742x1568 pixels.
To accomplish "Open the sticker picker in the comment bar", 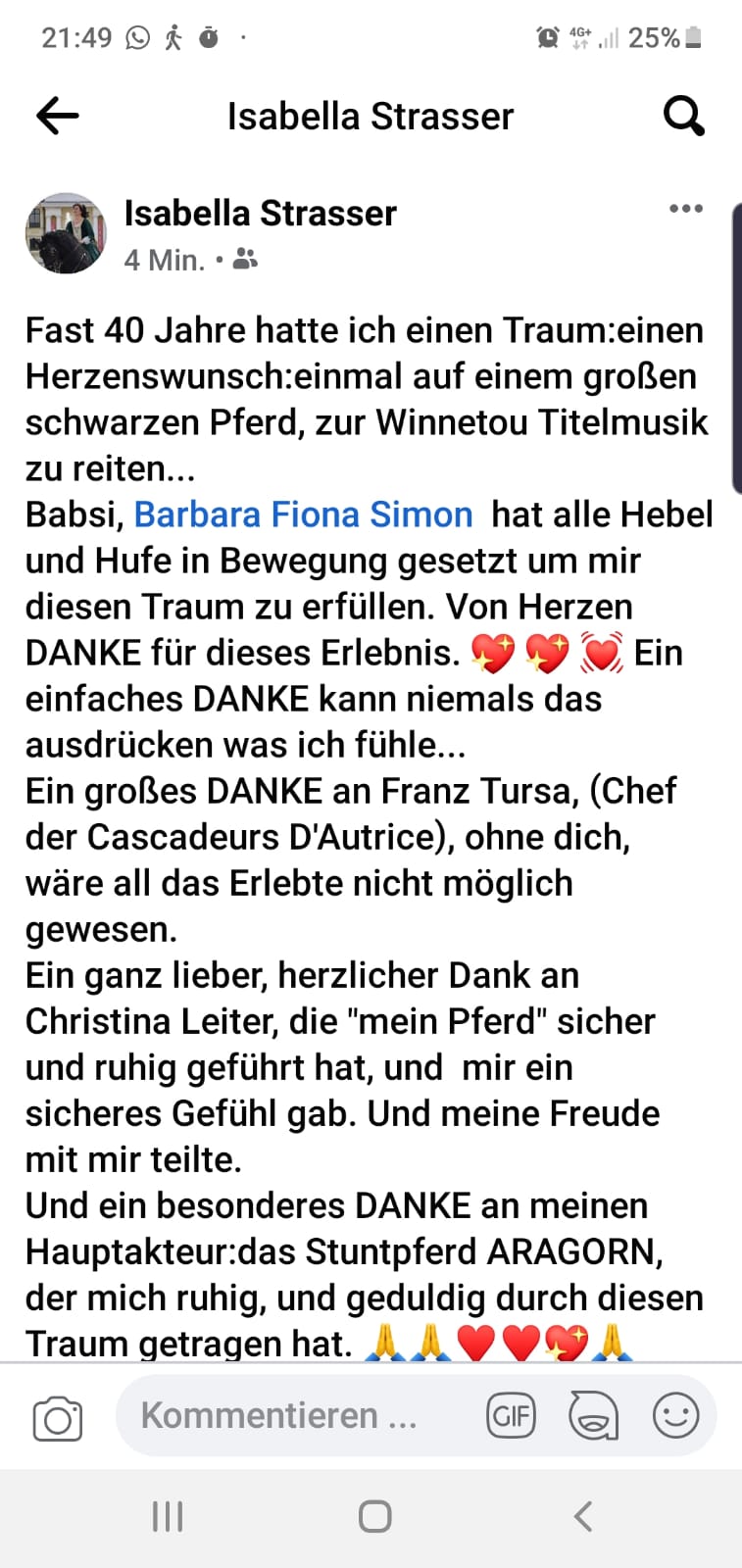I will [x=593, y=1415].
